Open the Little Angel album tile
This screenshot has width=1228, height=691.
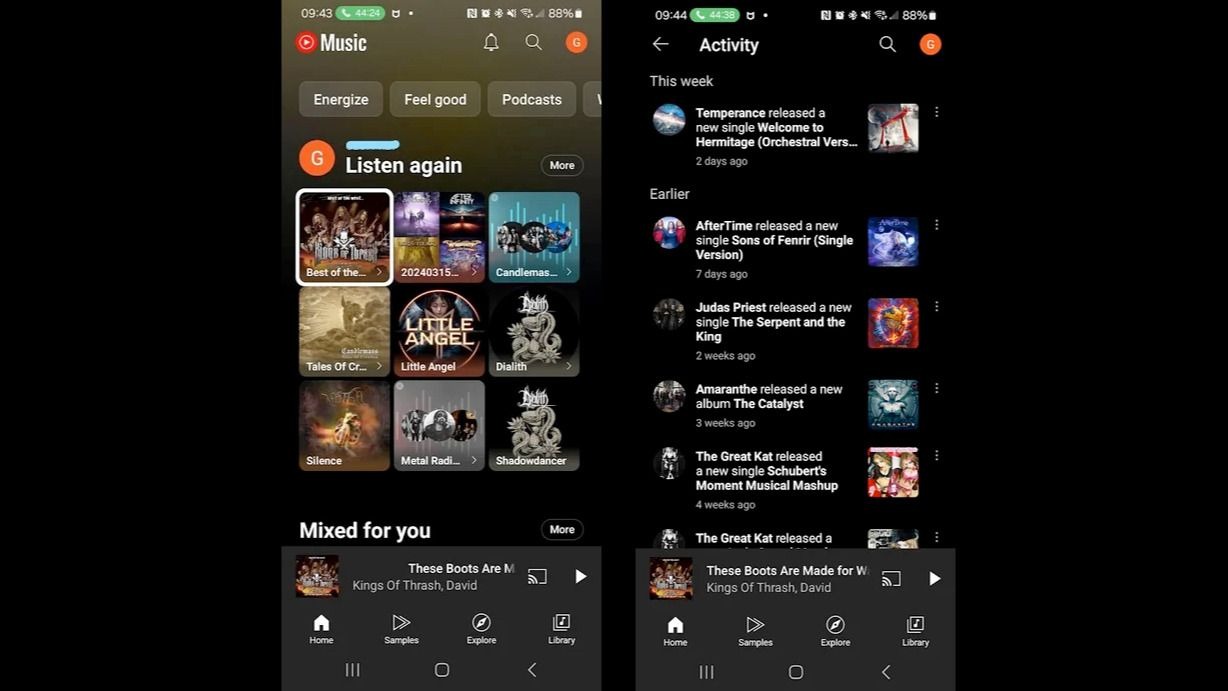tap(439, 331)
